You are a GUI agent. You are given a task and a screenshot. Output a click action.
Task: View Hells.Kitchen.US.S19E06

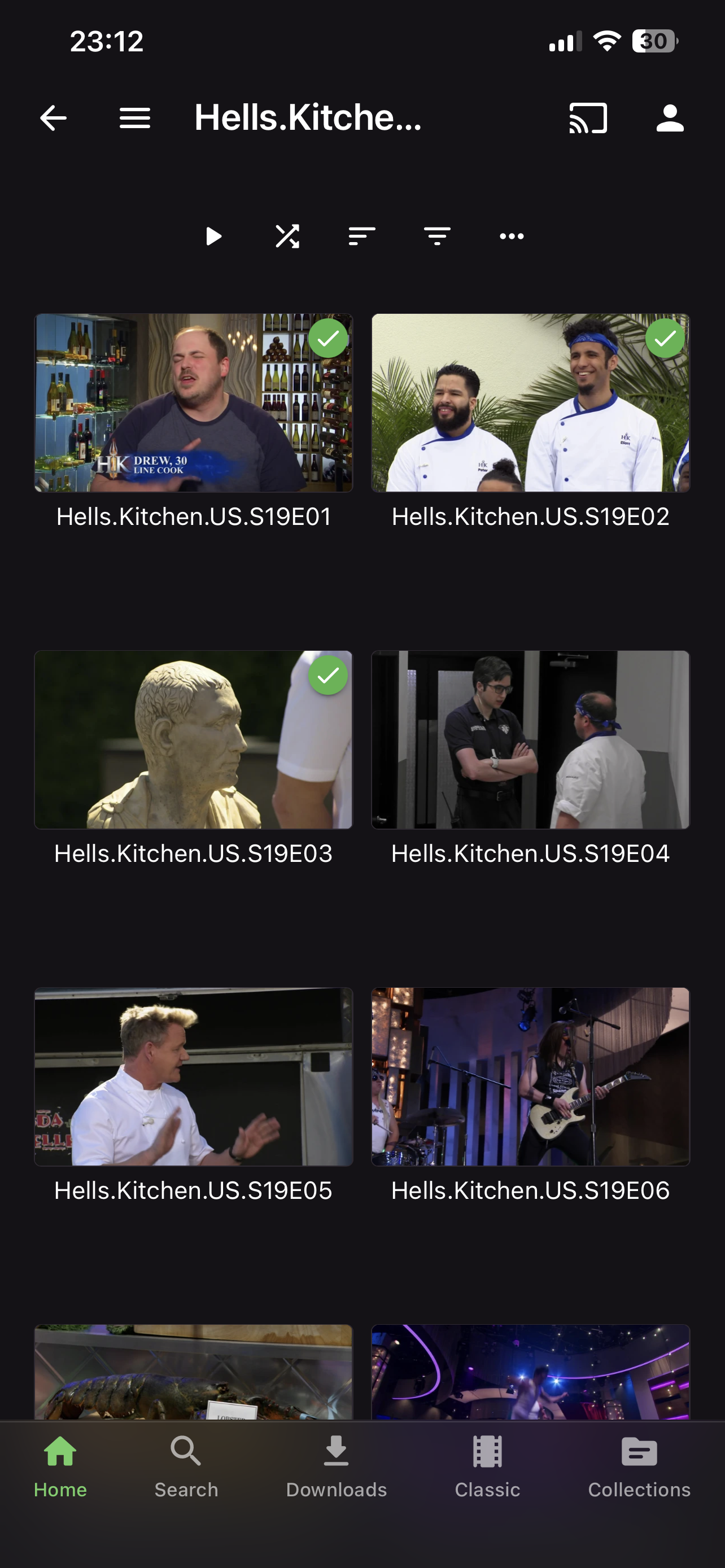click(x=530, y=1076)
